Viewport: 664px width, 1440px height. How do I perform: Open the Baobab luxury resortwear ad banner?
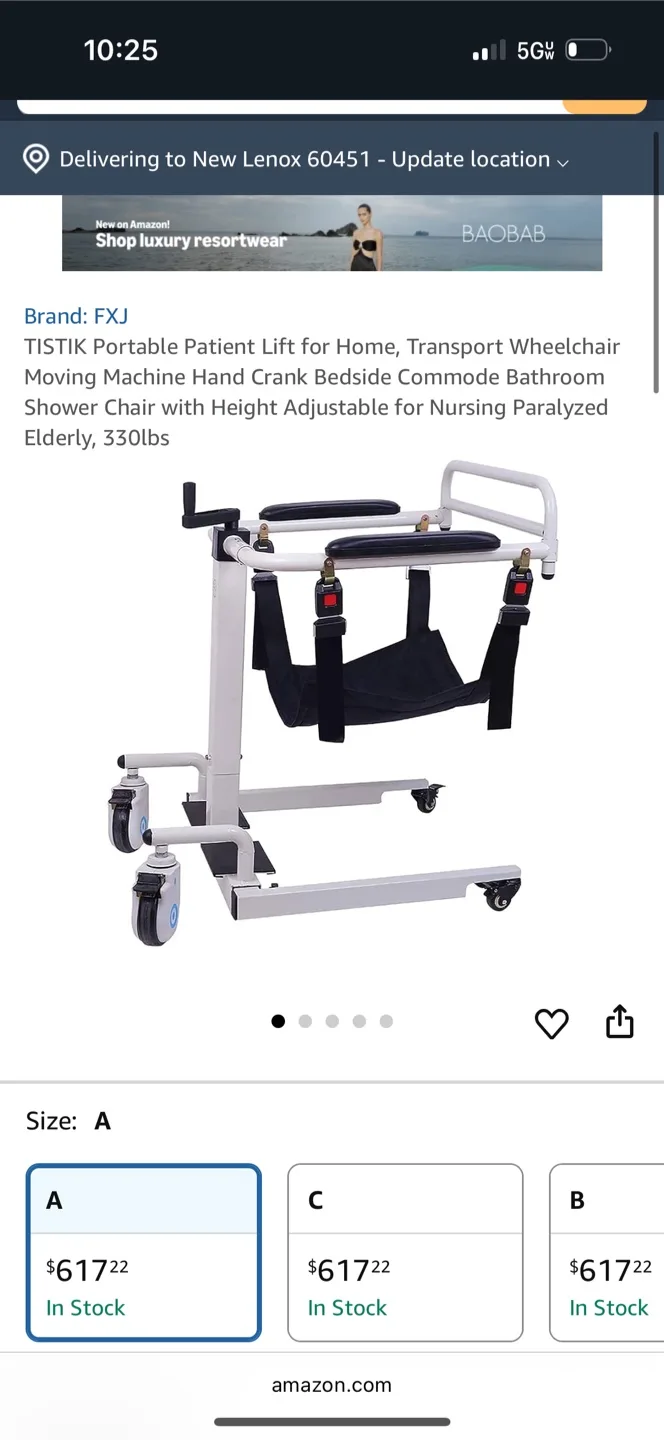point(332,233)
